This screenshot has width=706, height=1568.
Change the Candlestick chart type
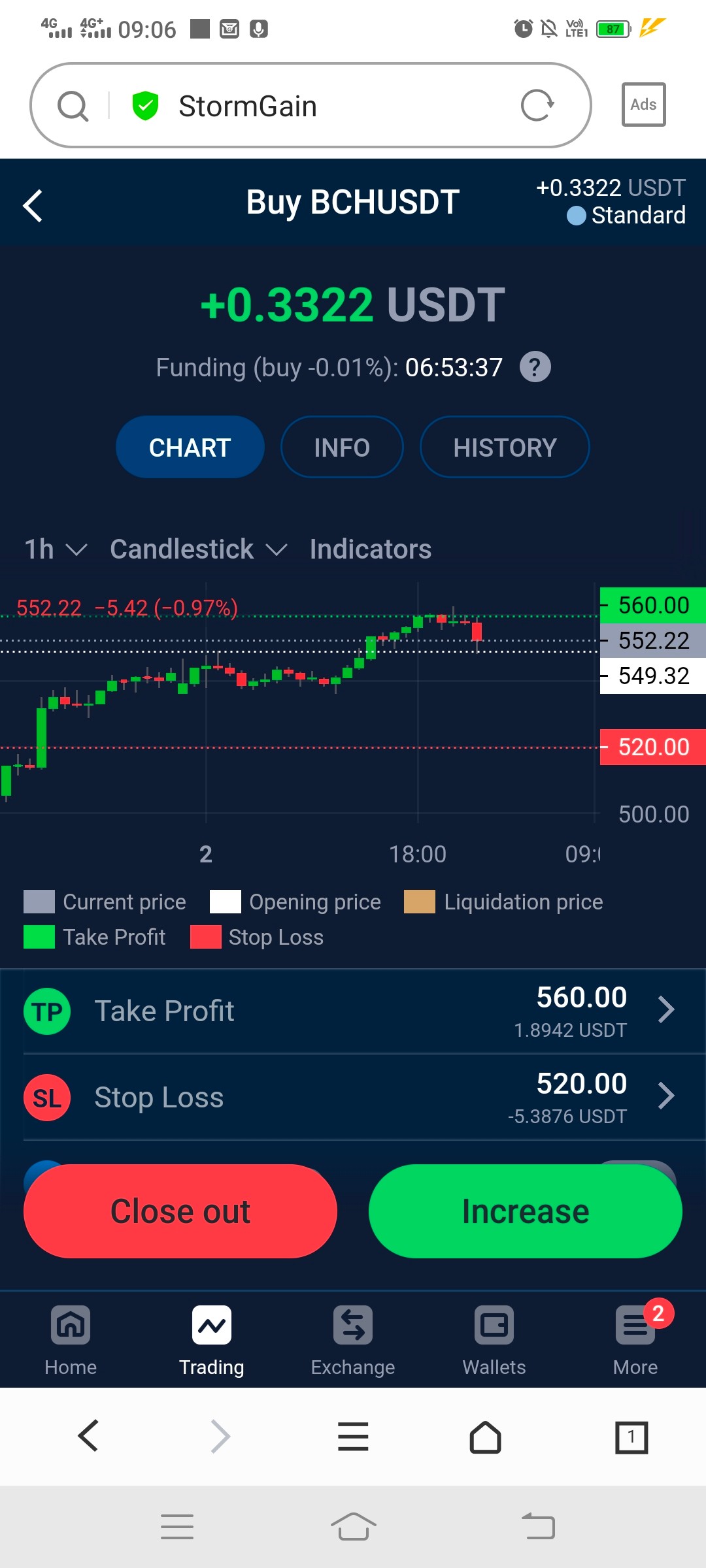[199, 549]
